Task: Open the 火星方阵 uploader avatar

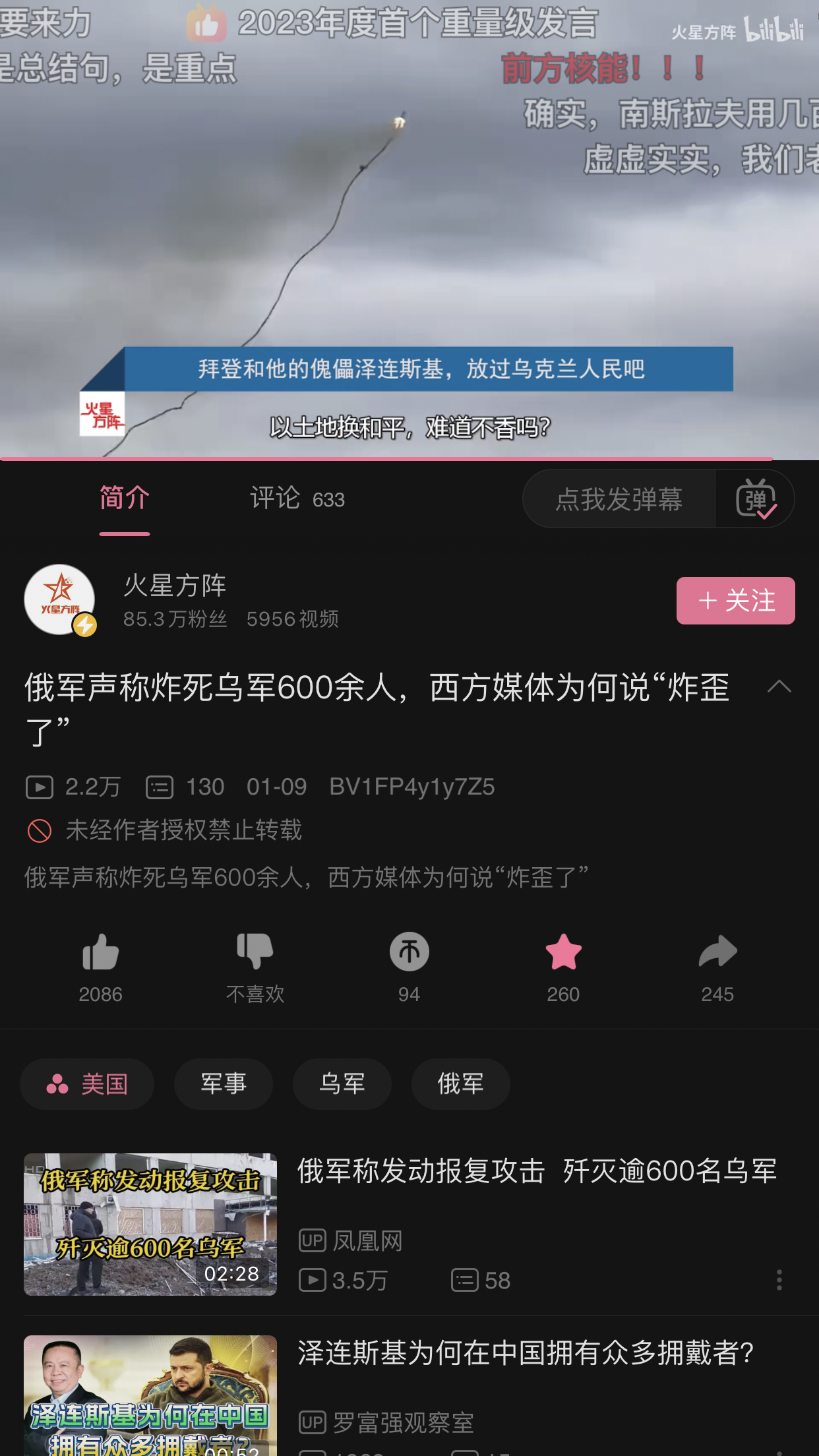Action: point(60,599)
